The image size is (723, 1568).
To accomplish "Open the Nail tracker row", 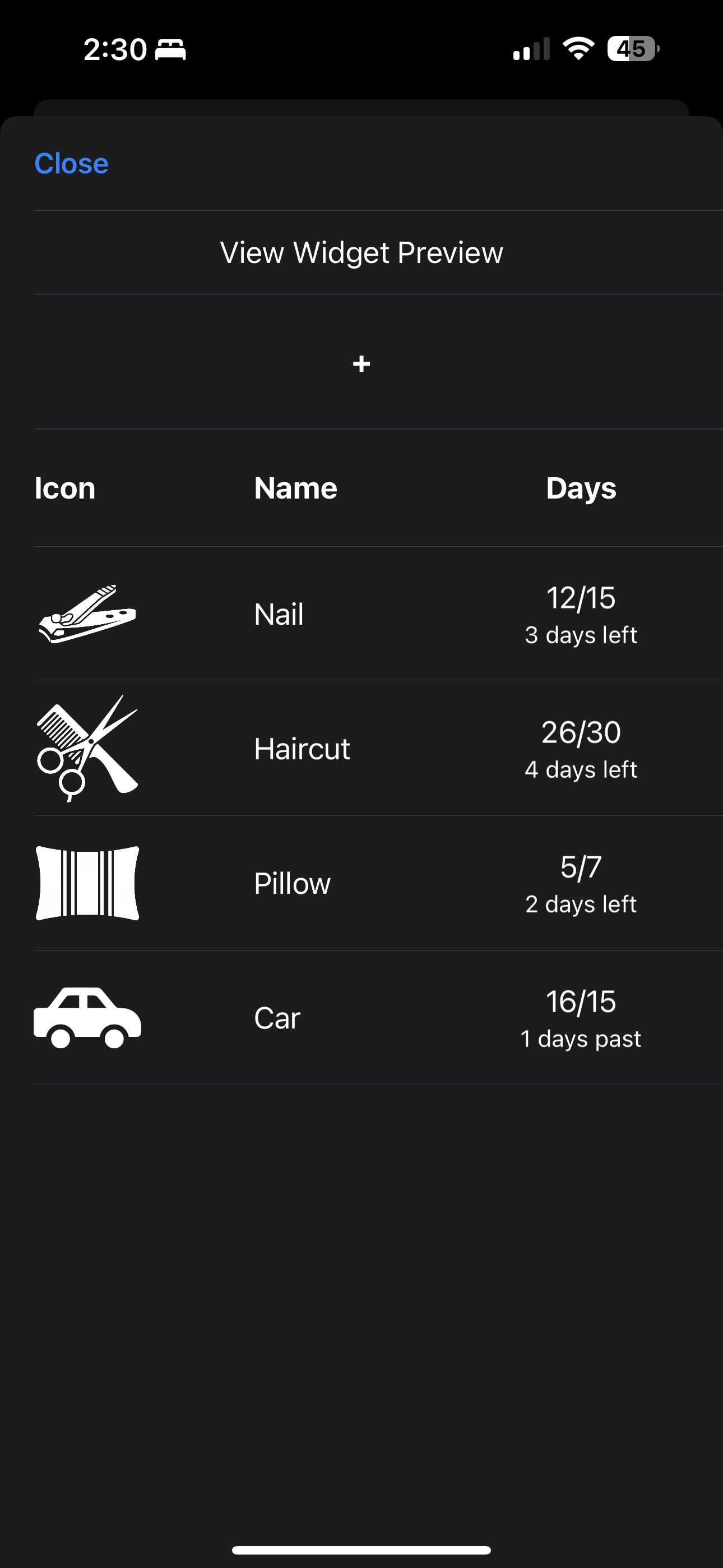I will coord(361,614).
